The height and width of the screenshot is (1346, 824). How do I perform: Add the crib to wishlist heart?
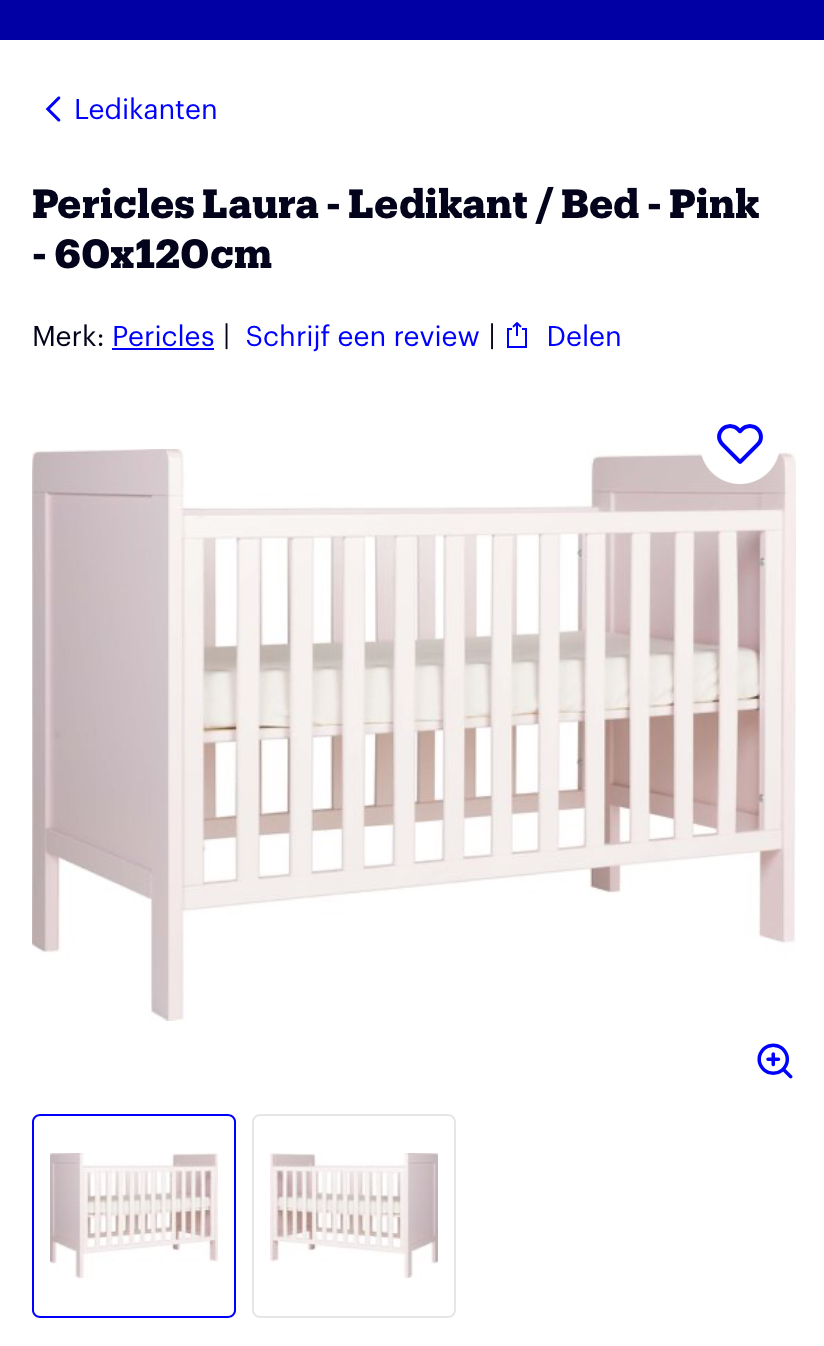point(740,443)
